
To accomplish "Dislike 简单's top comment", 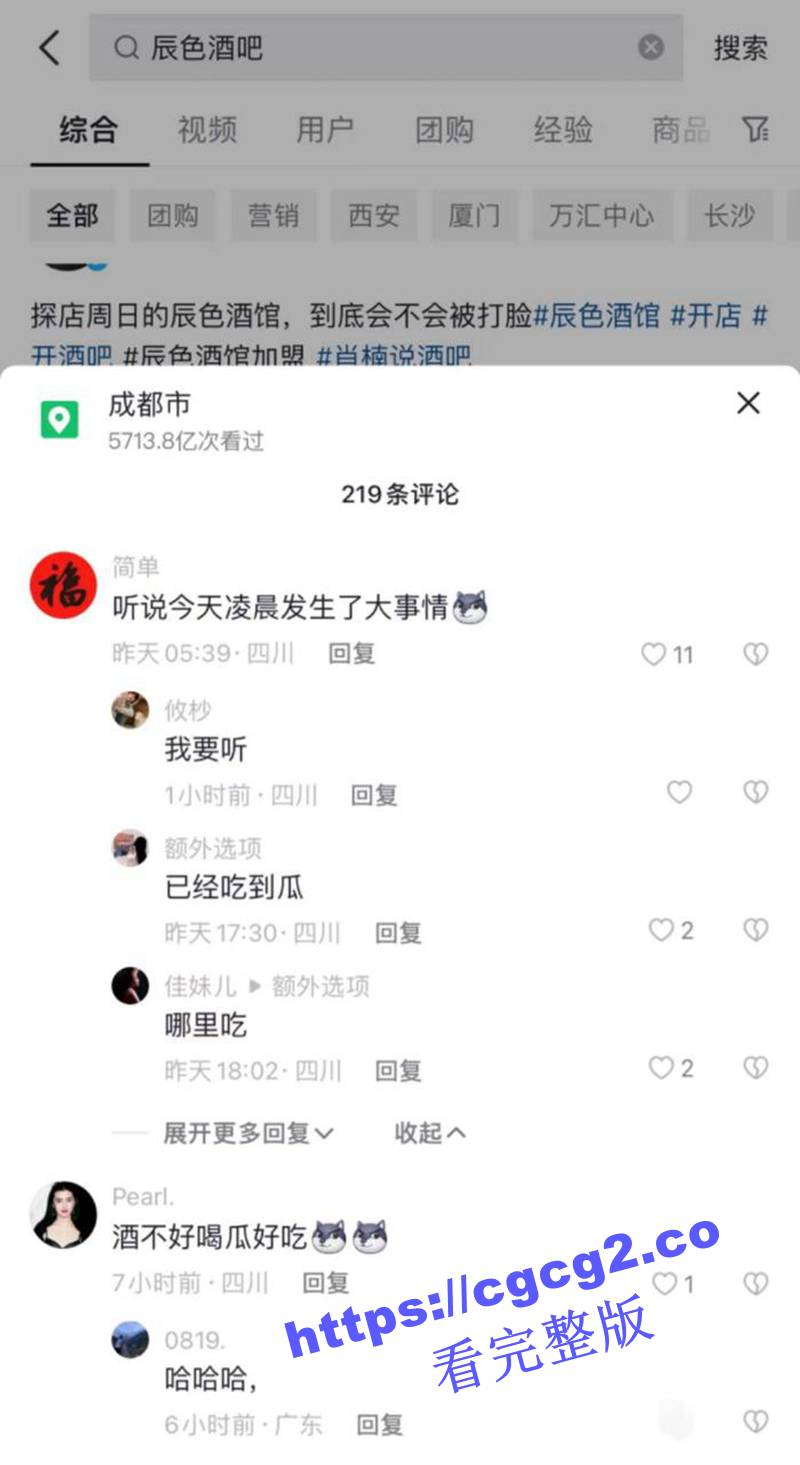I will pos(755,654).
